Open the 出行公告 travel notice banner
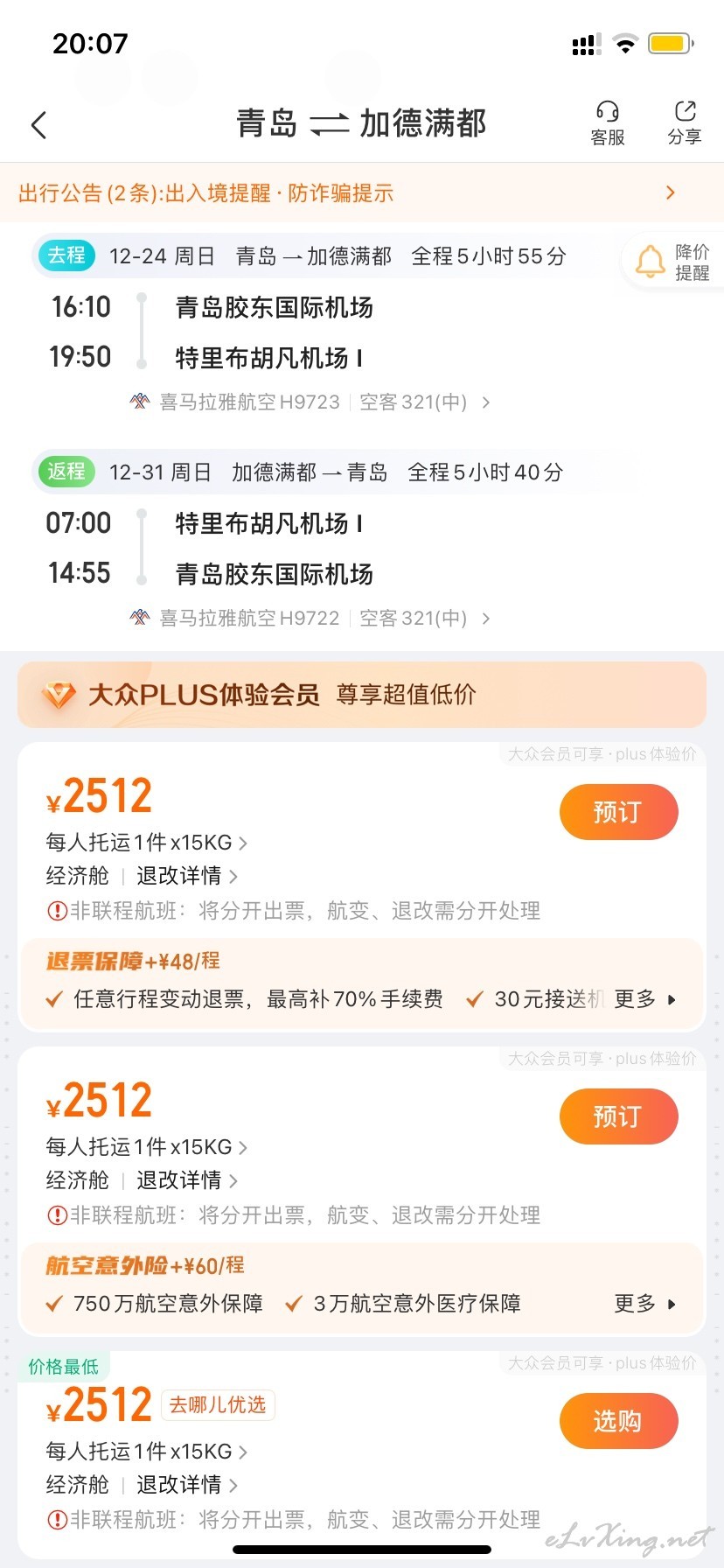Screen dimensions: 724x1568 point(362,192)
